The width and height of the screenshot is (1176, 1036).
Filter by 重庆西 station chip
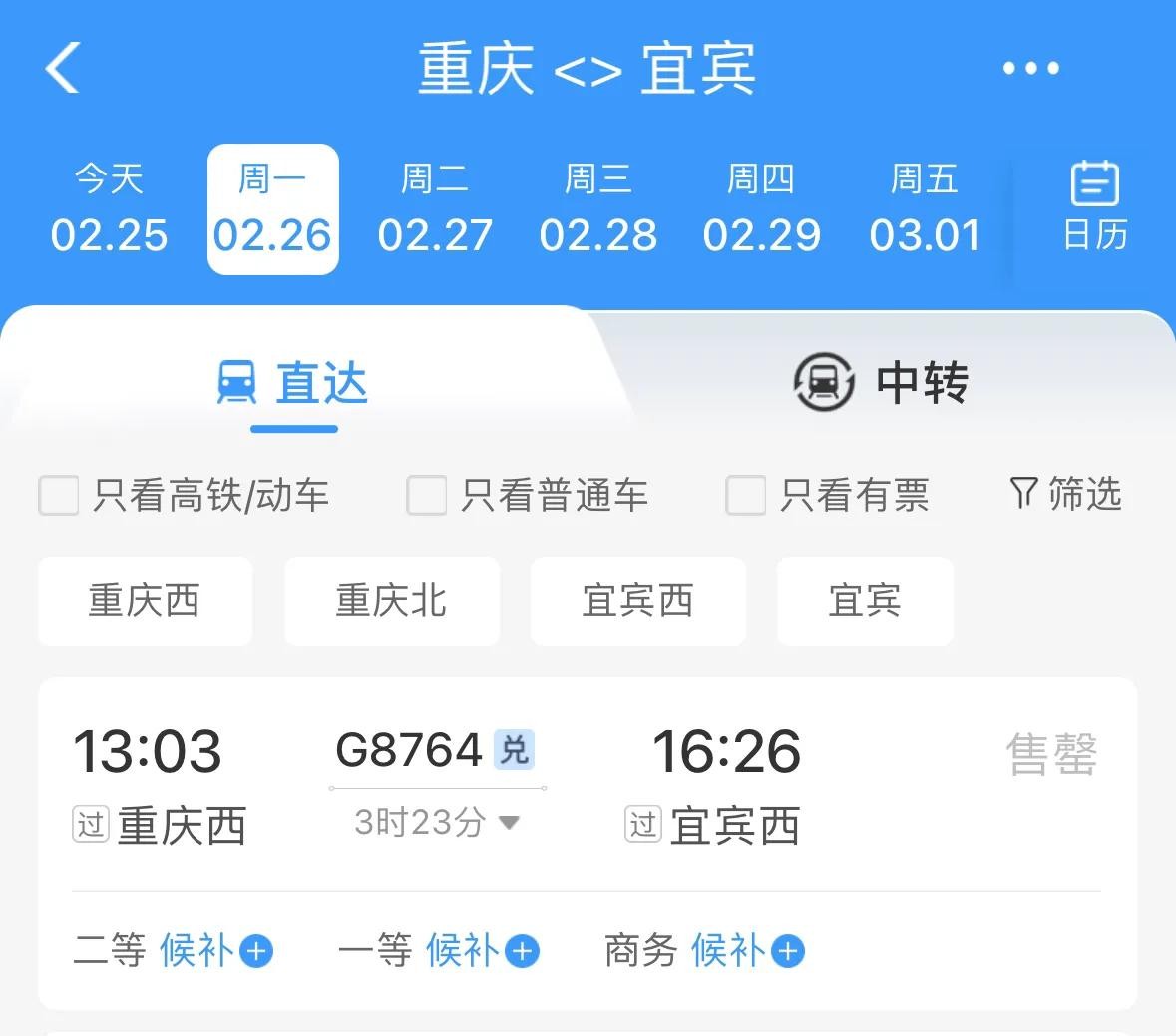pyautogui.click(x=145, y=601)
